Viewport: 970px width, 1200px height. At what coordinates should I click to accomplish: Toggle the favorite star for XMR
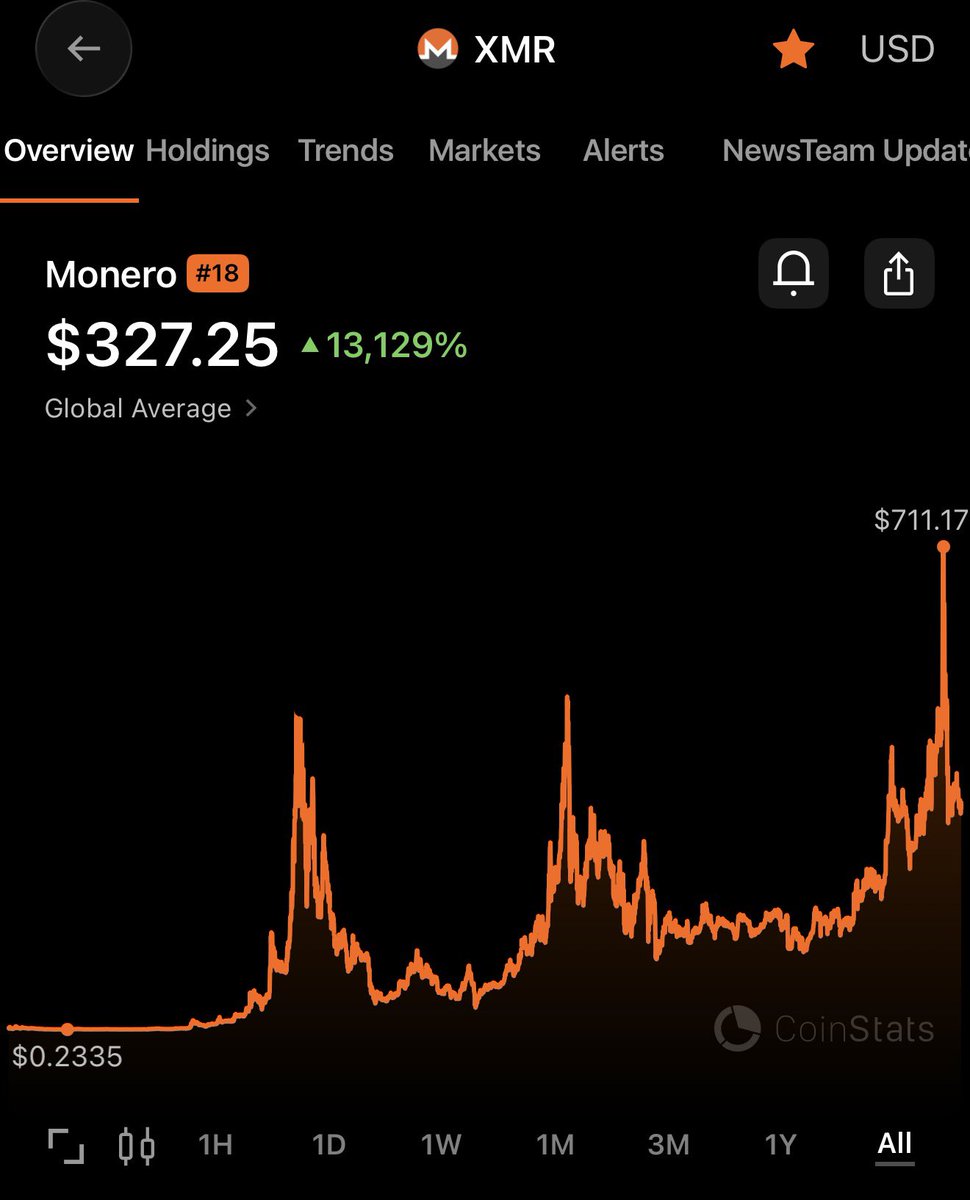point(794,49)
